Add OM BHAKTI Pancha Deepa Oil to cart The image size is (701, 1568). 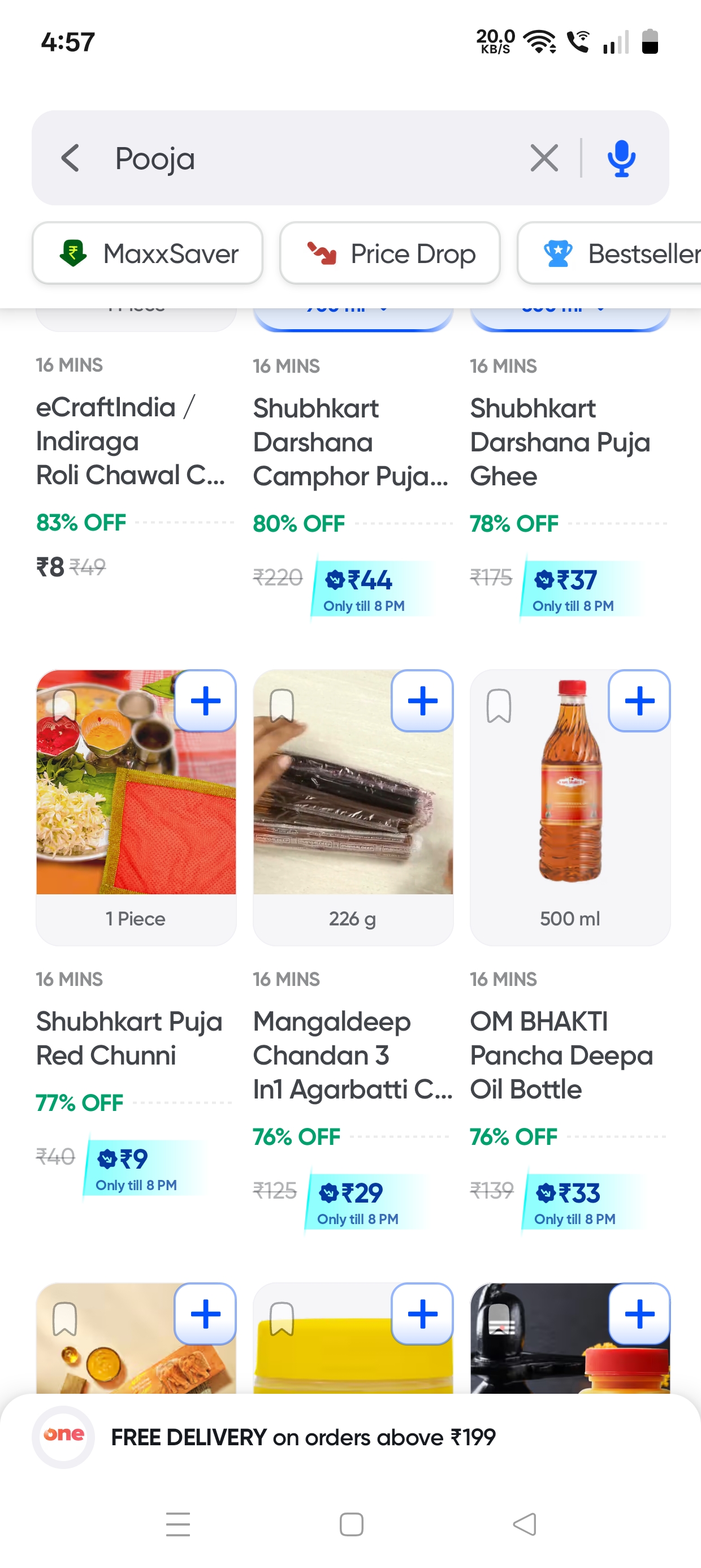[x=639, y=701]
